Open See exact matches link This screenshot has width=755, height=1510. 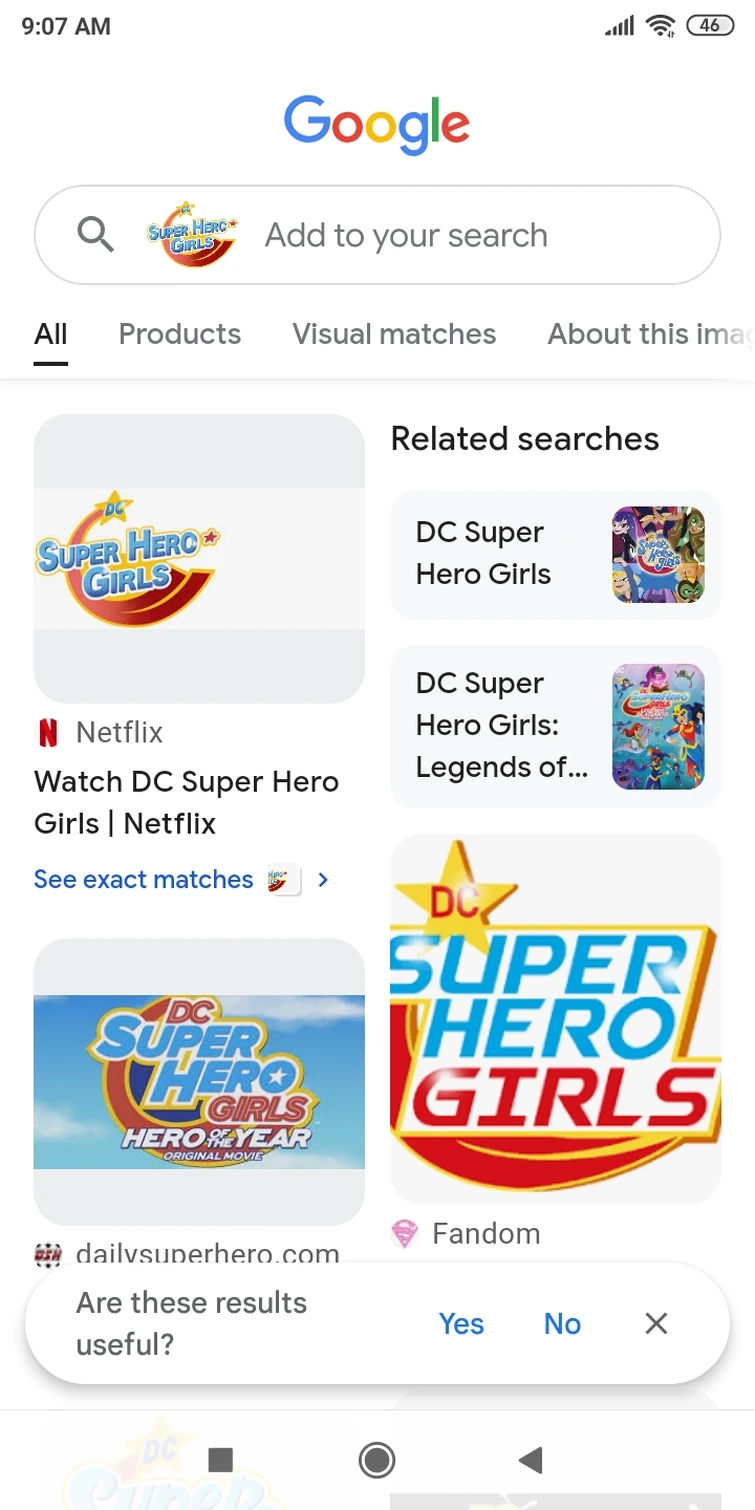144,879
